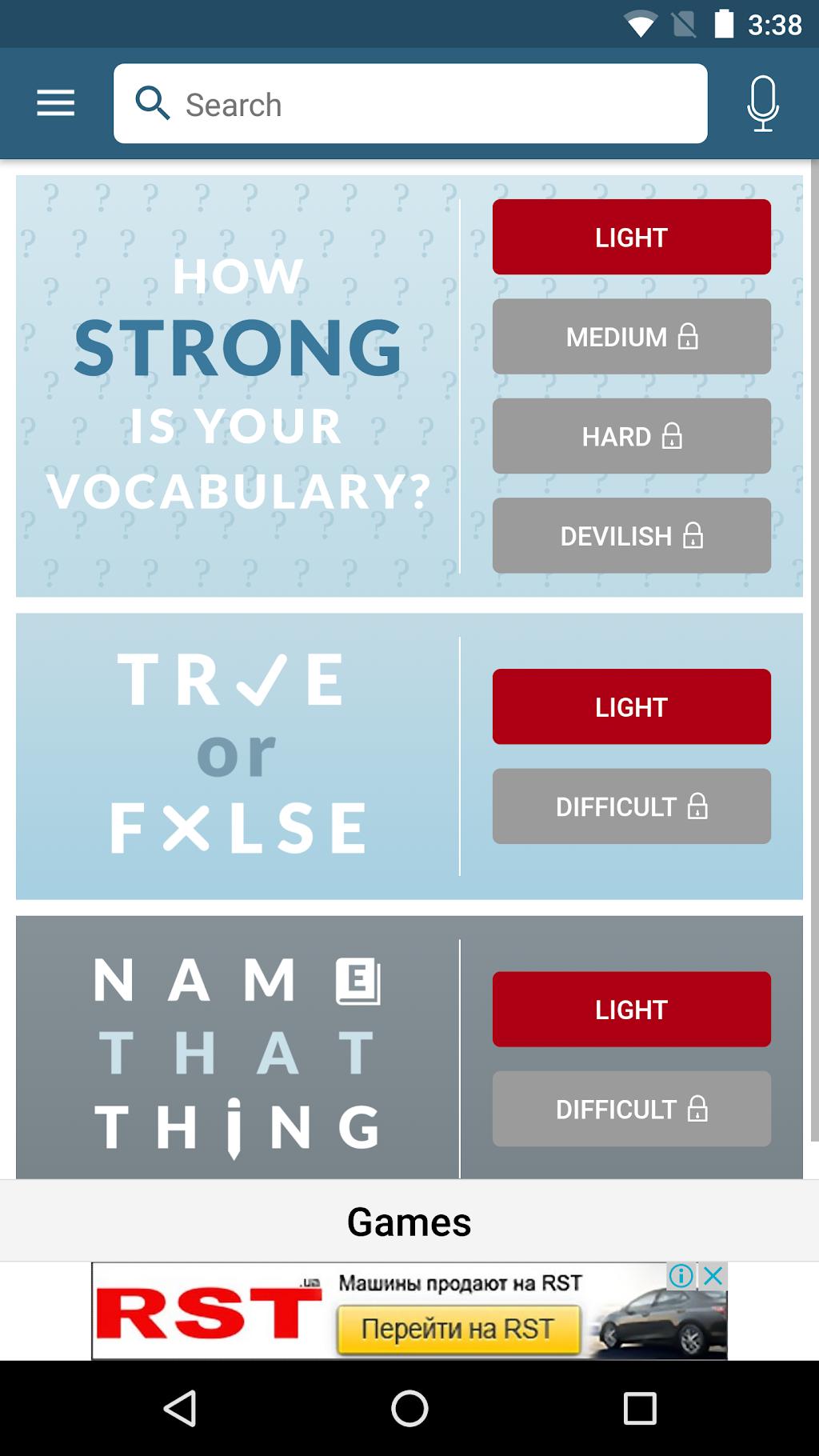Close the ad with the X icon

pyautogui.click(x=713, y=1275)
